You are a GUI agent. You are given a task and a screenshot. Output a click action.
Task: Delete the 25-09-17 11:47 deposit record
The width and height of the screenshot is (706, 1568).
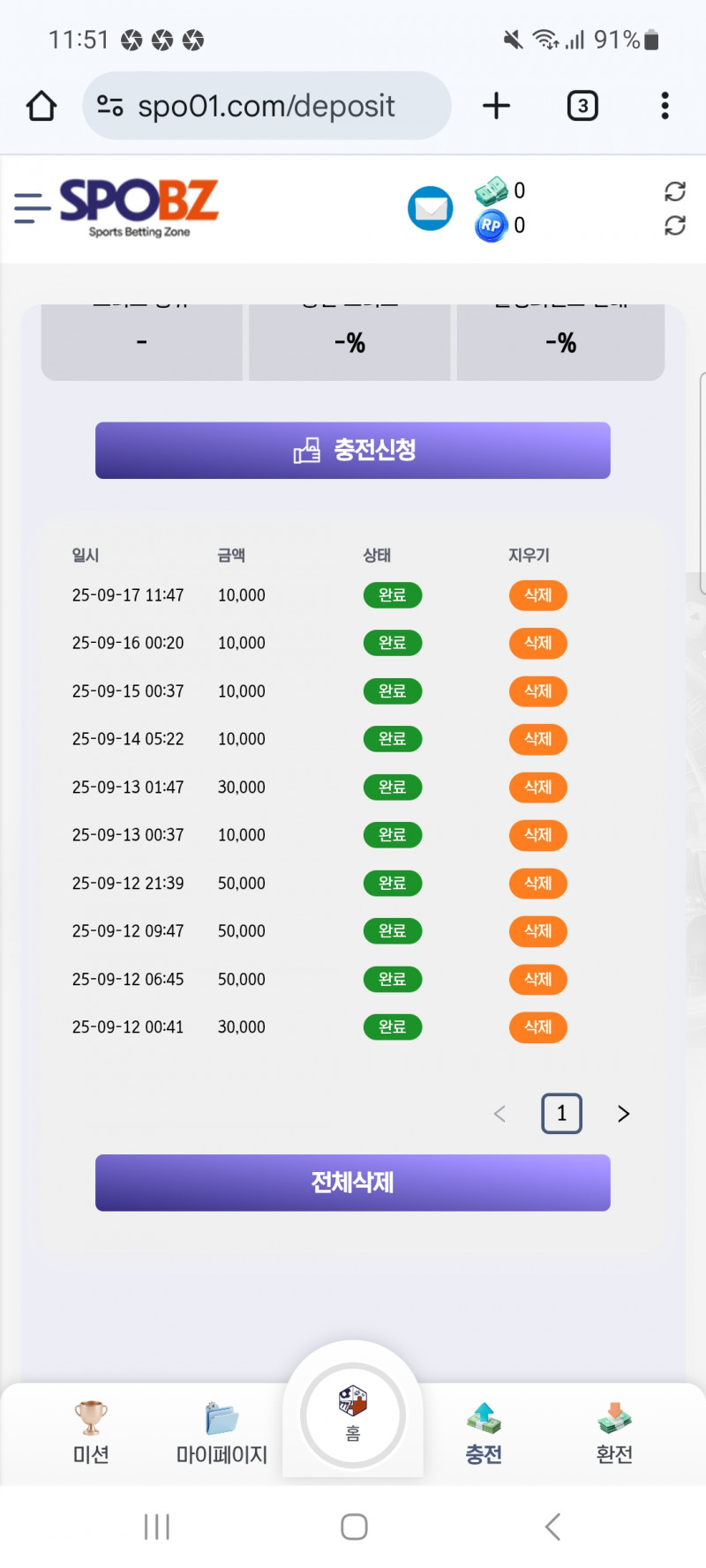(x=537, y=595)
